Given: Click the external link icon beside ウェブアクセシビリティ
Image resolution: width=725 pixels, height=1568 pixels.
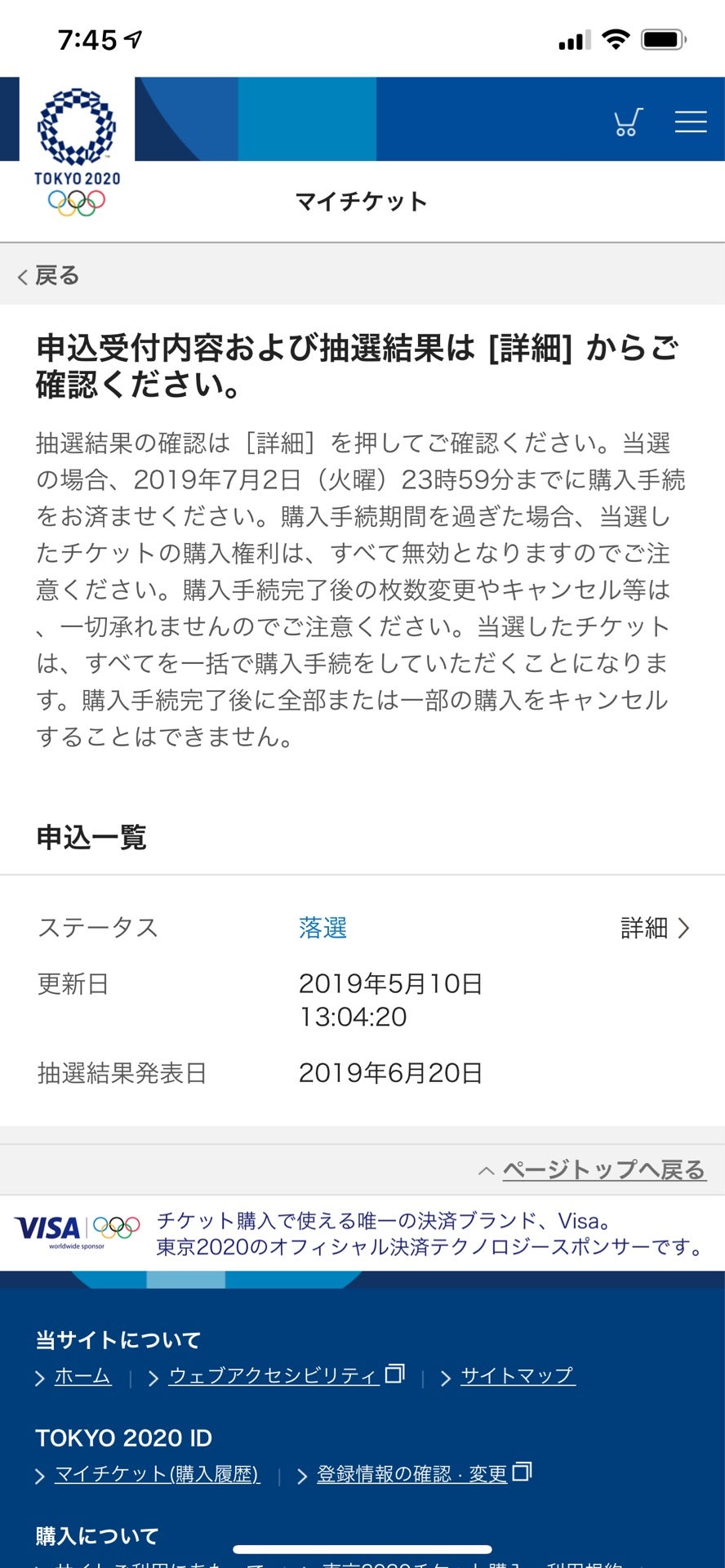Looking at the screenshot, I should point(395,1374).
